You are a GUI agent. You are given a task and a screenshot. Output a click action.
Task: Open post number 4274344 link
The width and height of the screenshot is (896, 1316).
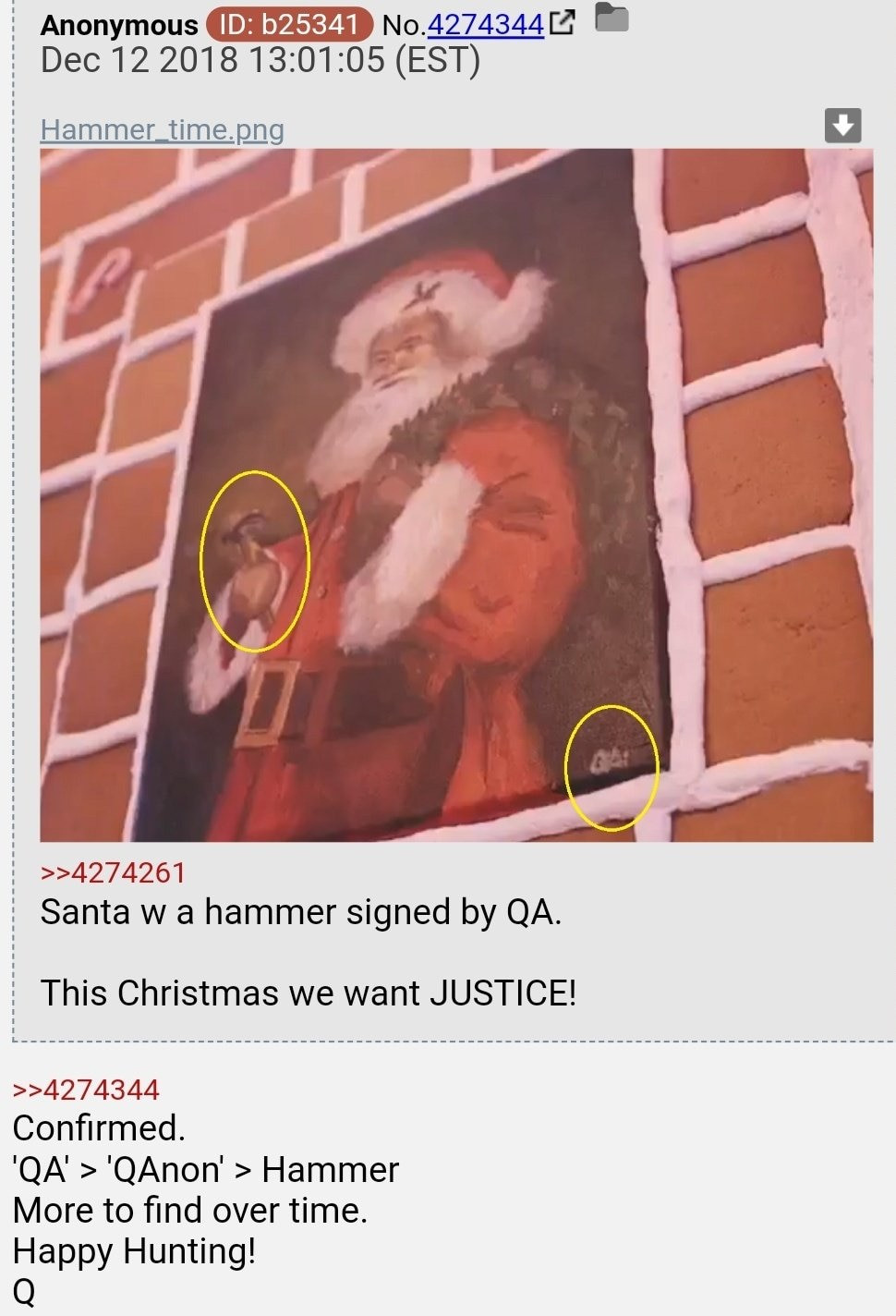(x=485, y=25)
